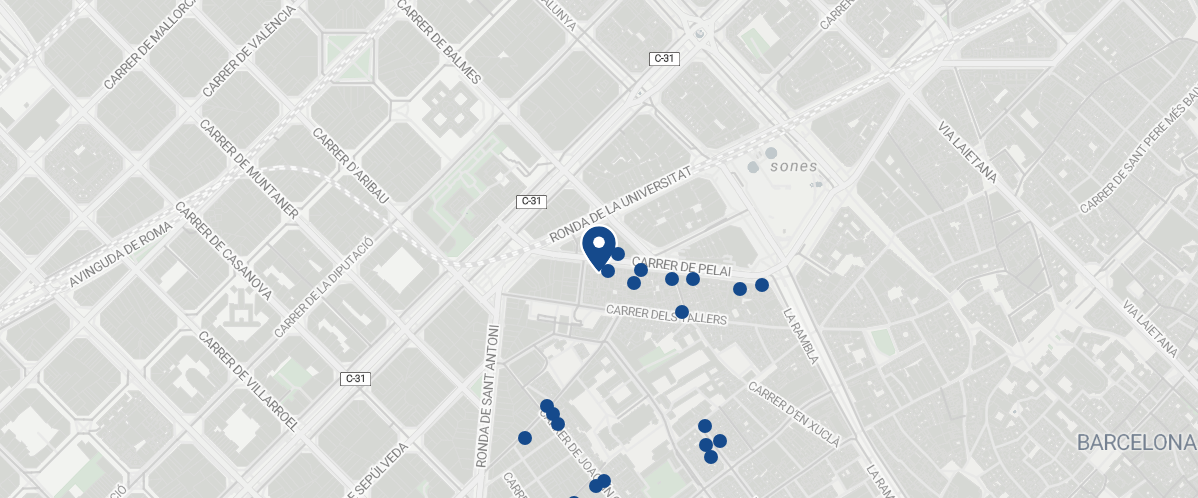Tap the large selected location pin

pos(599,247)
